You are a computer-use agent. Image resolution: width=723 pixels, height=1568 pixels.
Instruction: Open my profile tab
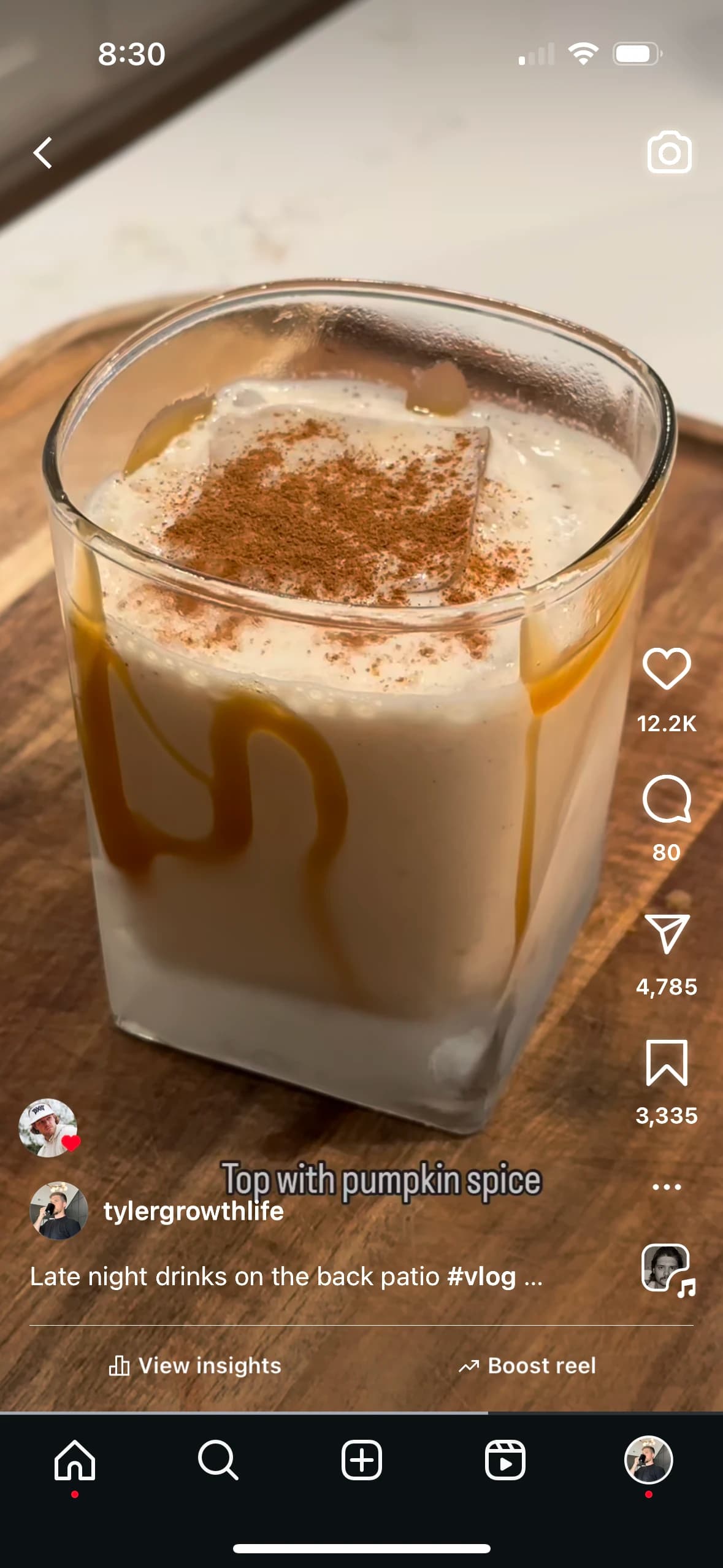(x=648, y=1460)
